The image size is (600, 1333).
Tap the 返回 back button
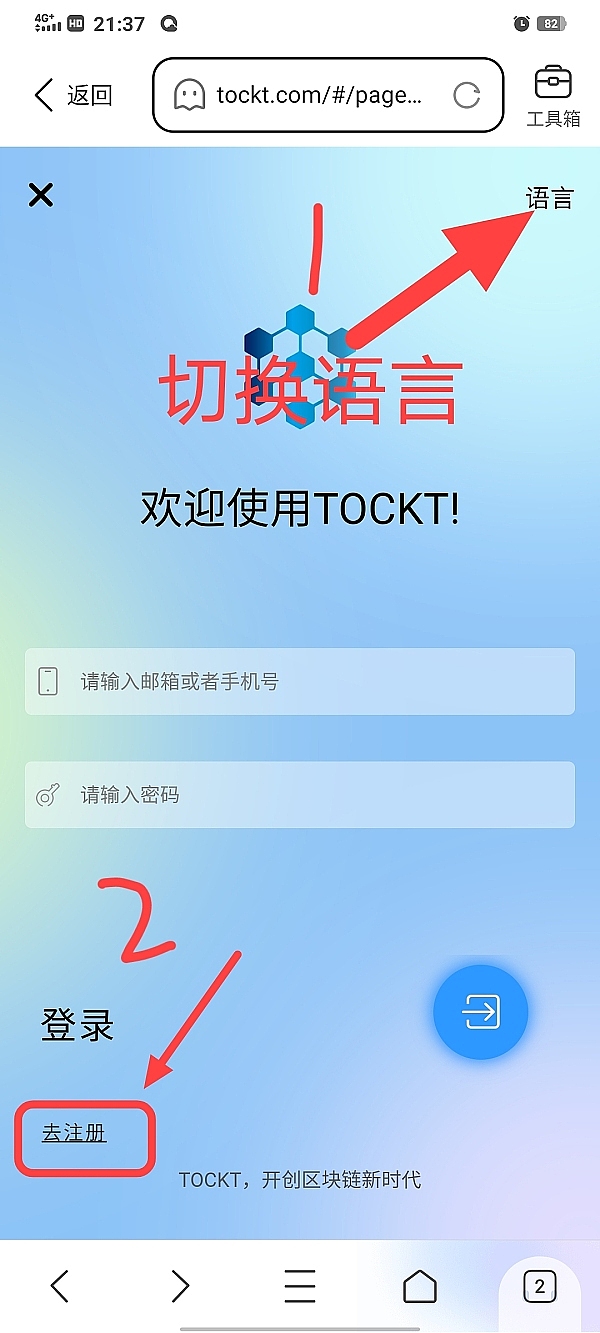click(72, 96)
